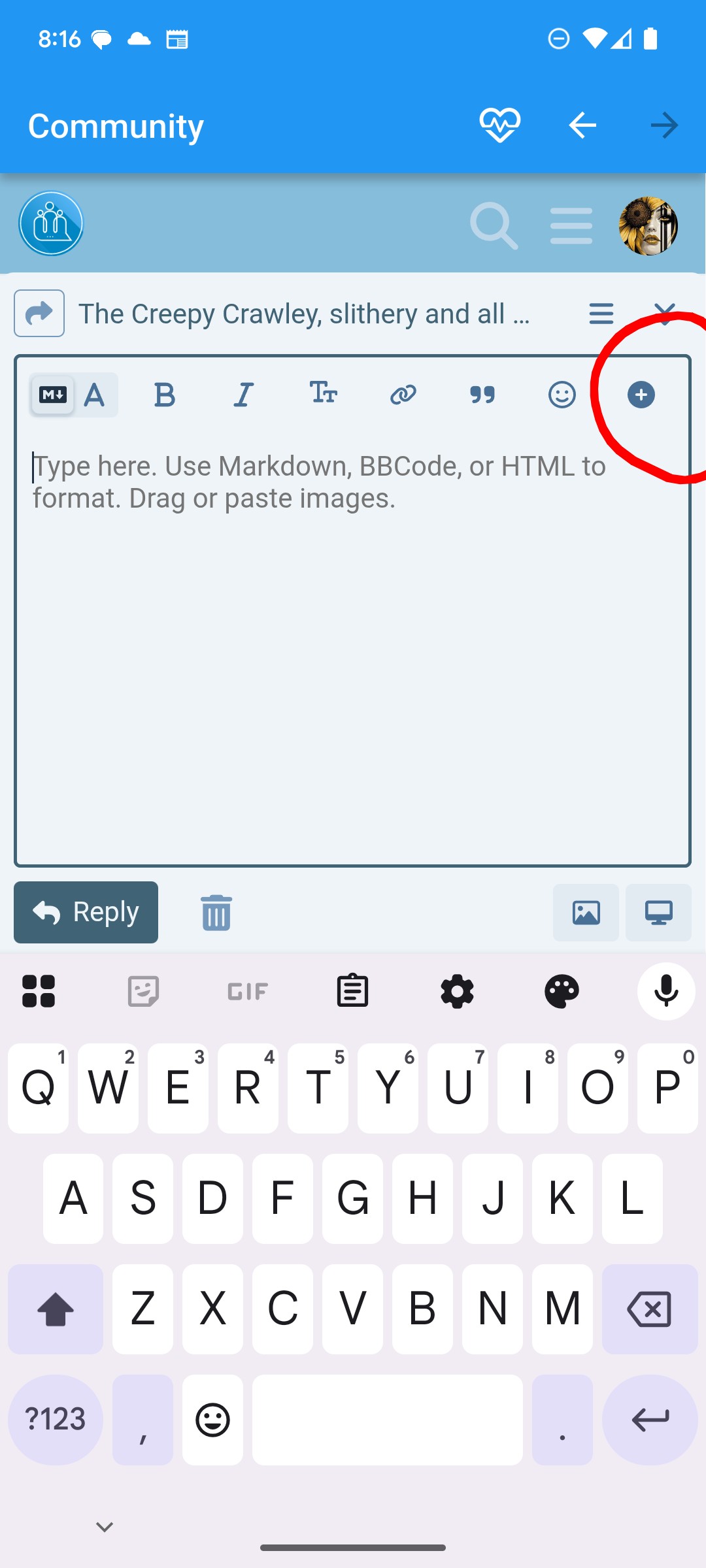Insert a hyperlink
This screenshot has height=1568, width=706.
click(403, 395)
